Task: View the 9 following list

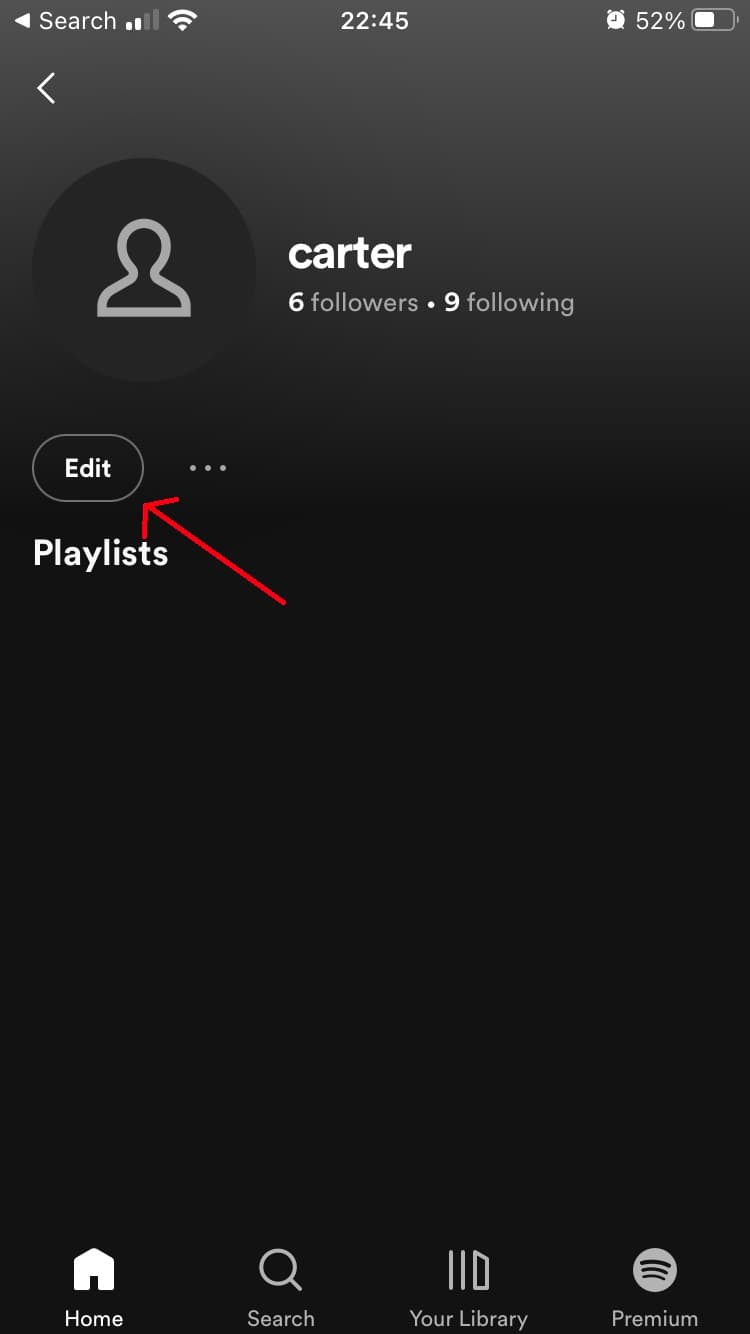Action: (x=509, y=302)
